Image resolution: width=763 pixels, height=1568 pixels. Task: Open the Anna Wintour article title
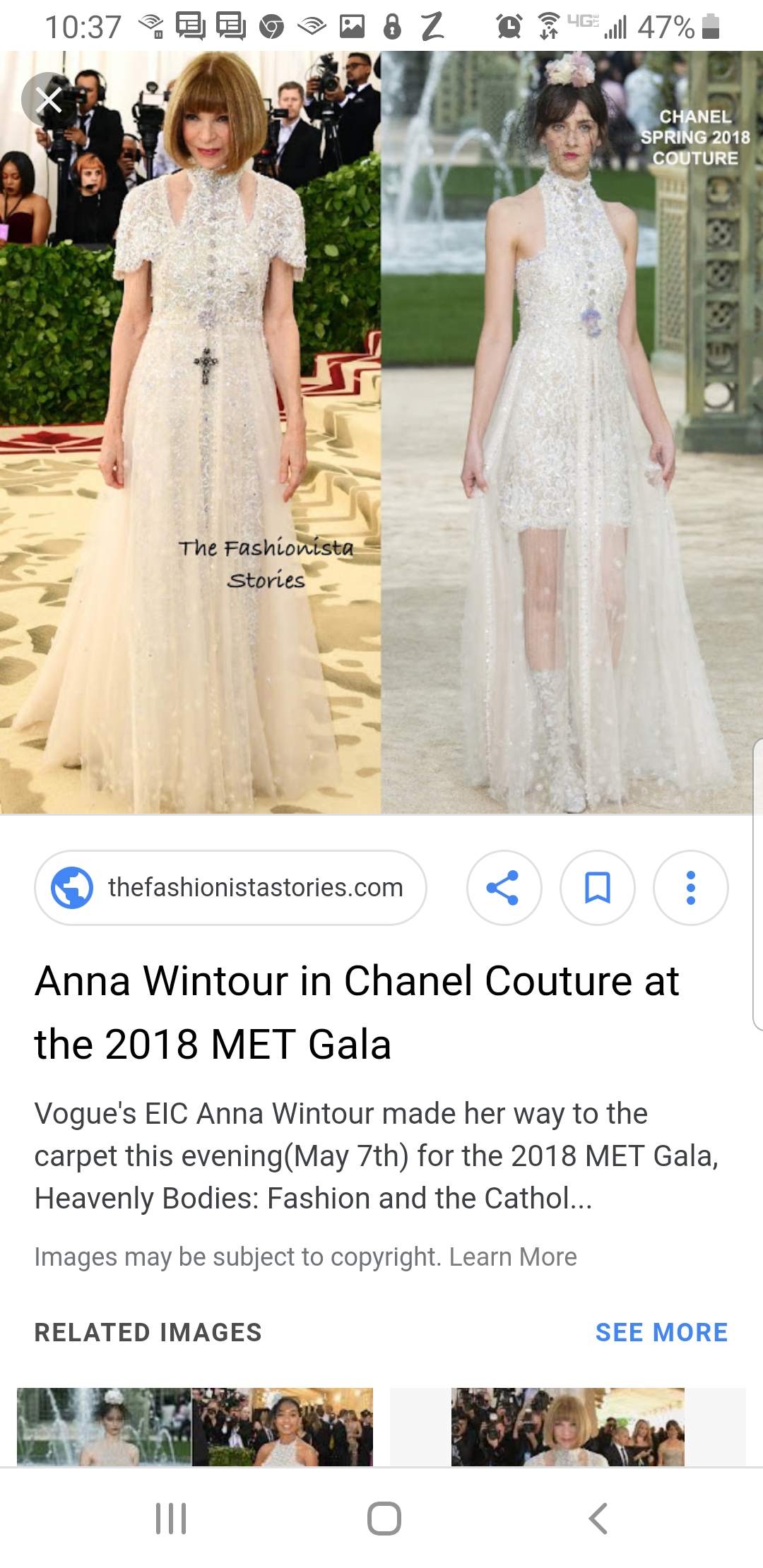pyautogui.click(x=357, y=1012)
